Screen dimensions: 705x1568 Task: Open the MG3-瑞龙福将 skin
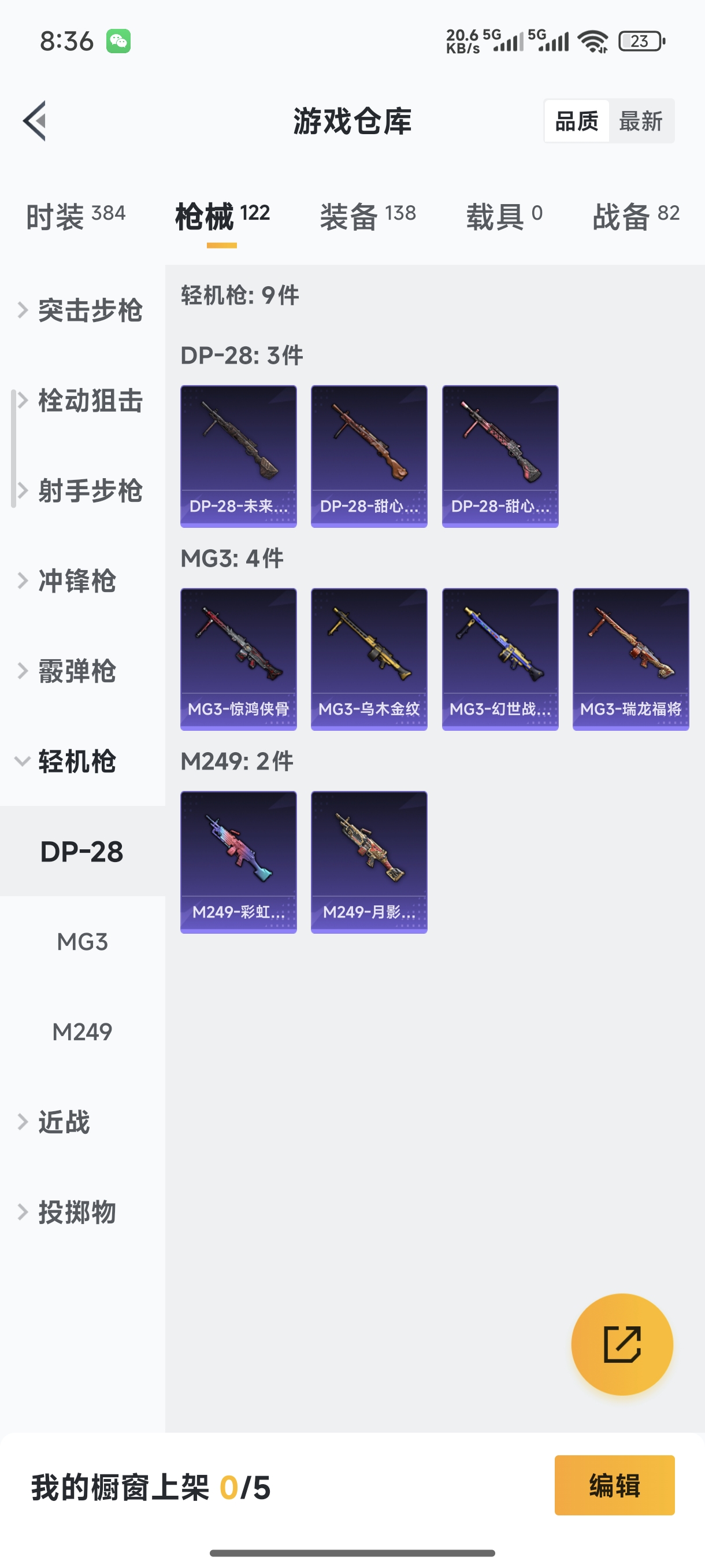[x=630, y=659]
